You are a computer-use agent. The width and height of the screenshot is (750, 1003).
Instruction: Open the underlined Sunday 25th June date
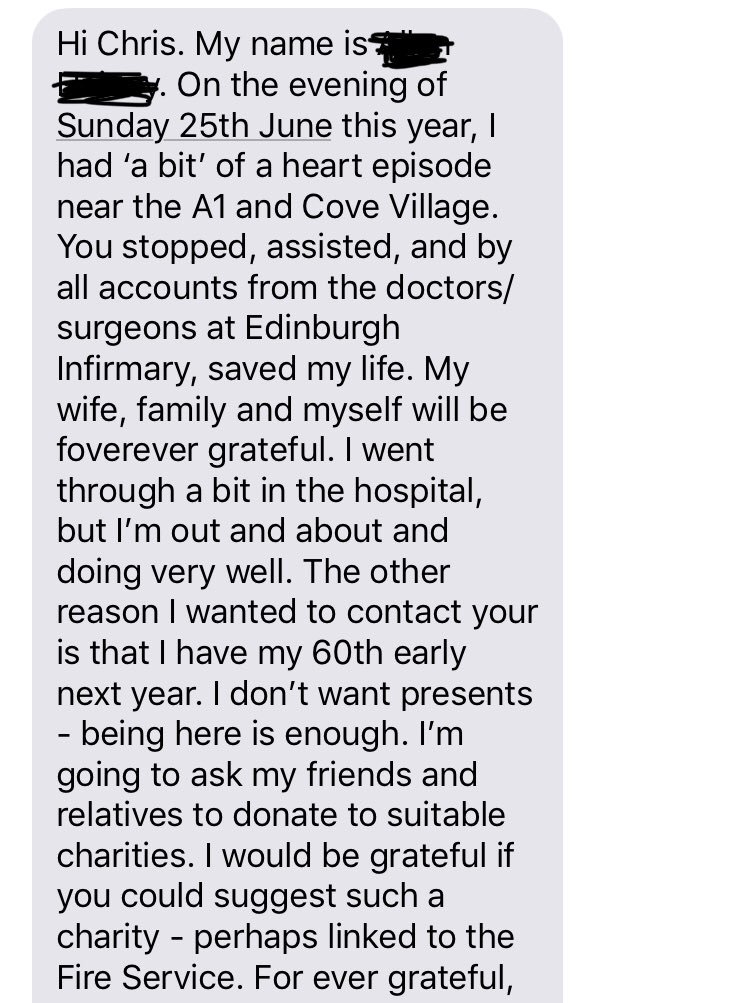coord(194,127)
